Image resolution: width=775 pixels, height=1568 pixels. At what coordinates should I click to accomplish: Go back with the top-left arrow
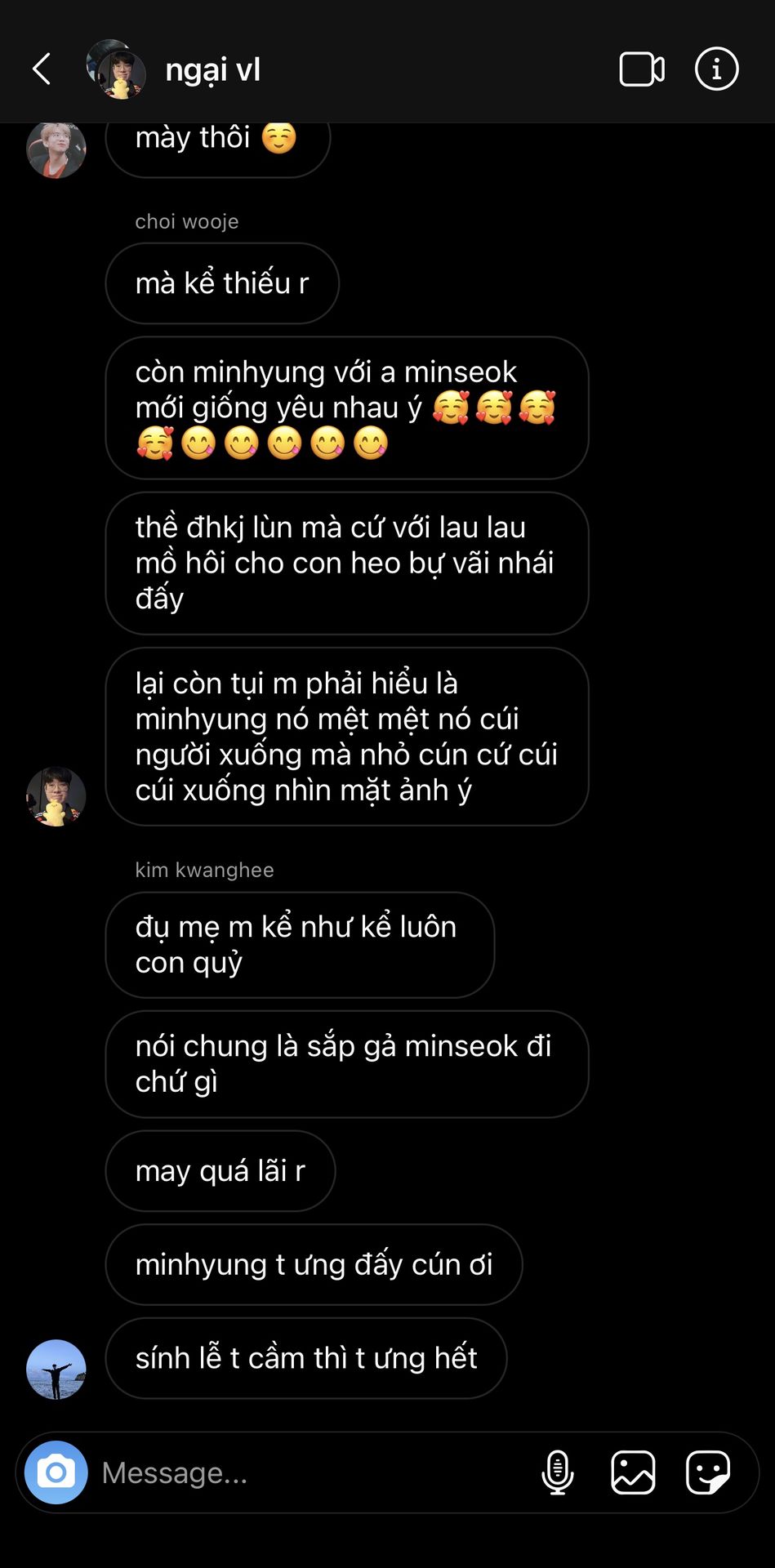(x=42, y=69)
